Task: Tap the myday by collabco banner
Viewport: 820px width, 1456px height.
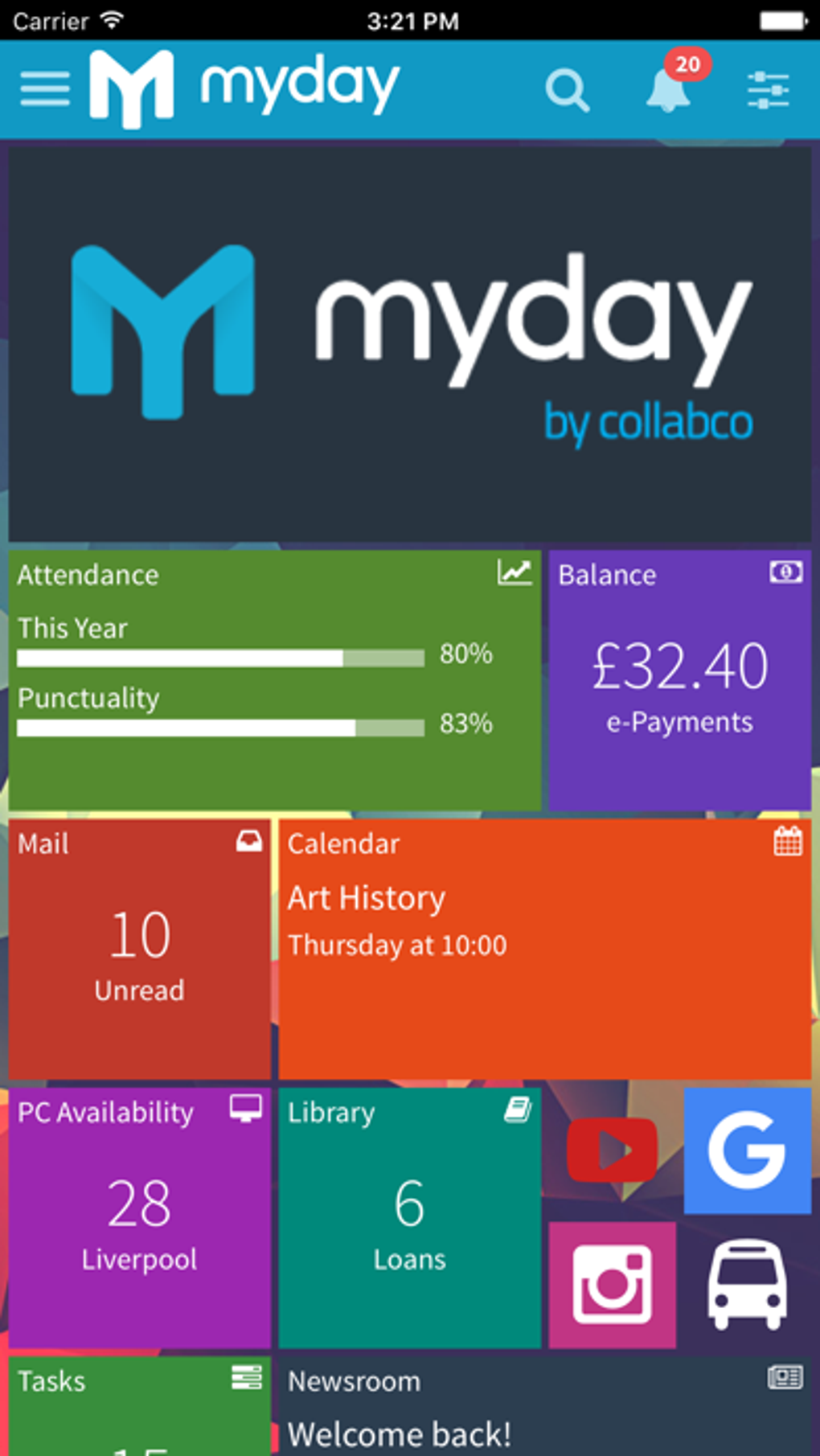Action: (410, 340)
